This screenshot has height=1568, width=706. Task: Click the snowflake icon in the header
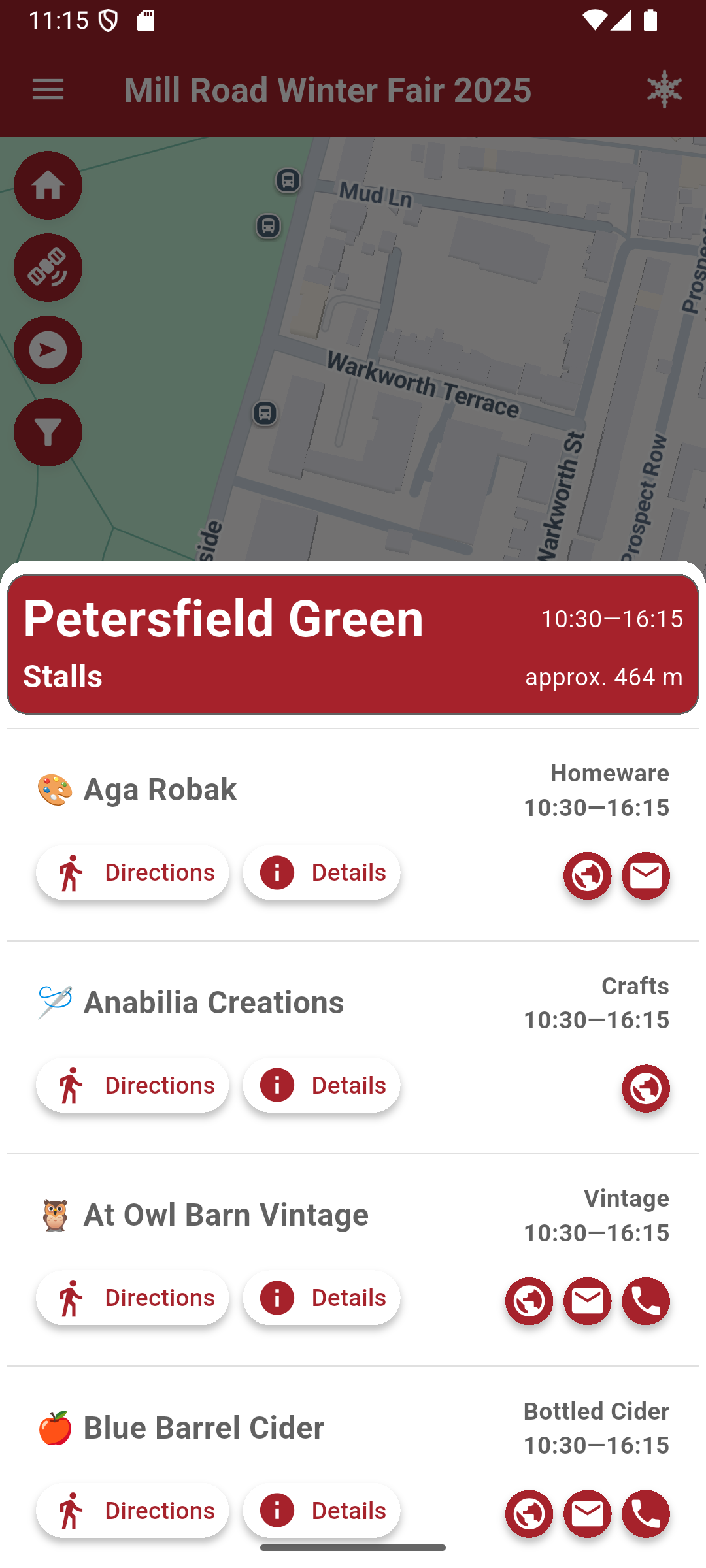coord(664,90)
